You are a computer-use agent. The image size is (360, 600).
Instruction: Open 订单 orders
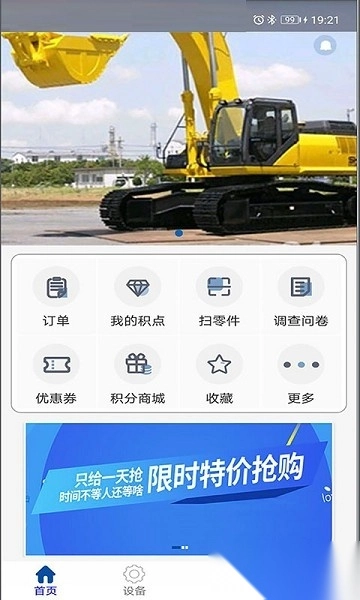point(56,297)
